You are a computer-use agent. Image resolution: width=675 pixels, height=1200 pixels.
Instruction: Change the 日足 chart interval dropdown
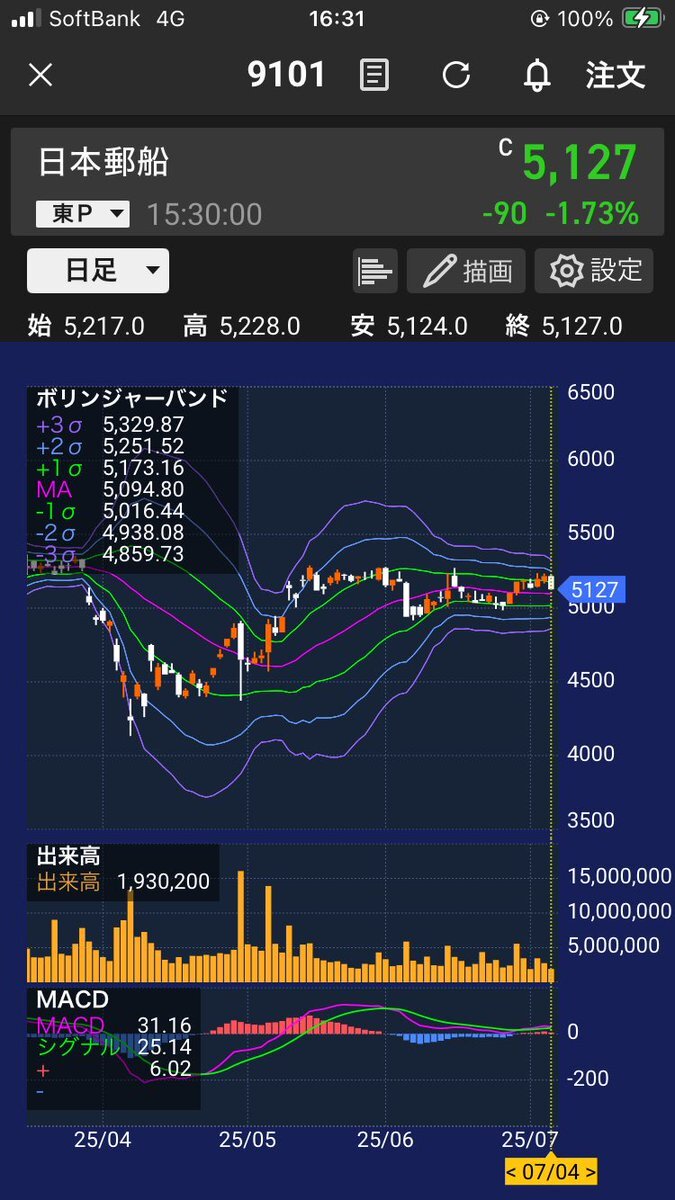(x=98, y=270)
